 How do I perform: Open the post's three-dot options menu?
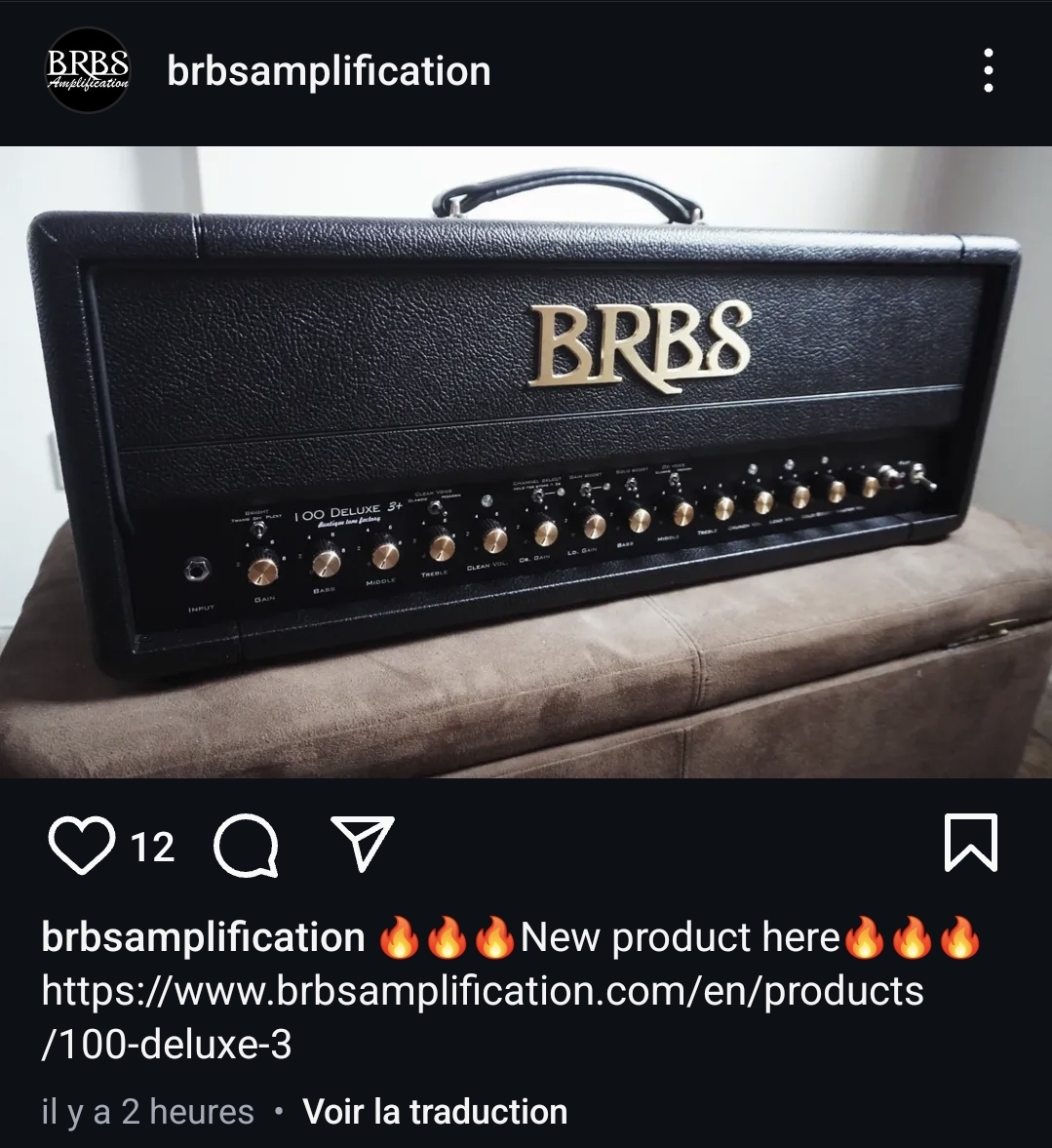pyautogui.click(x=989, y=71)
